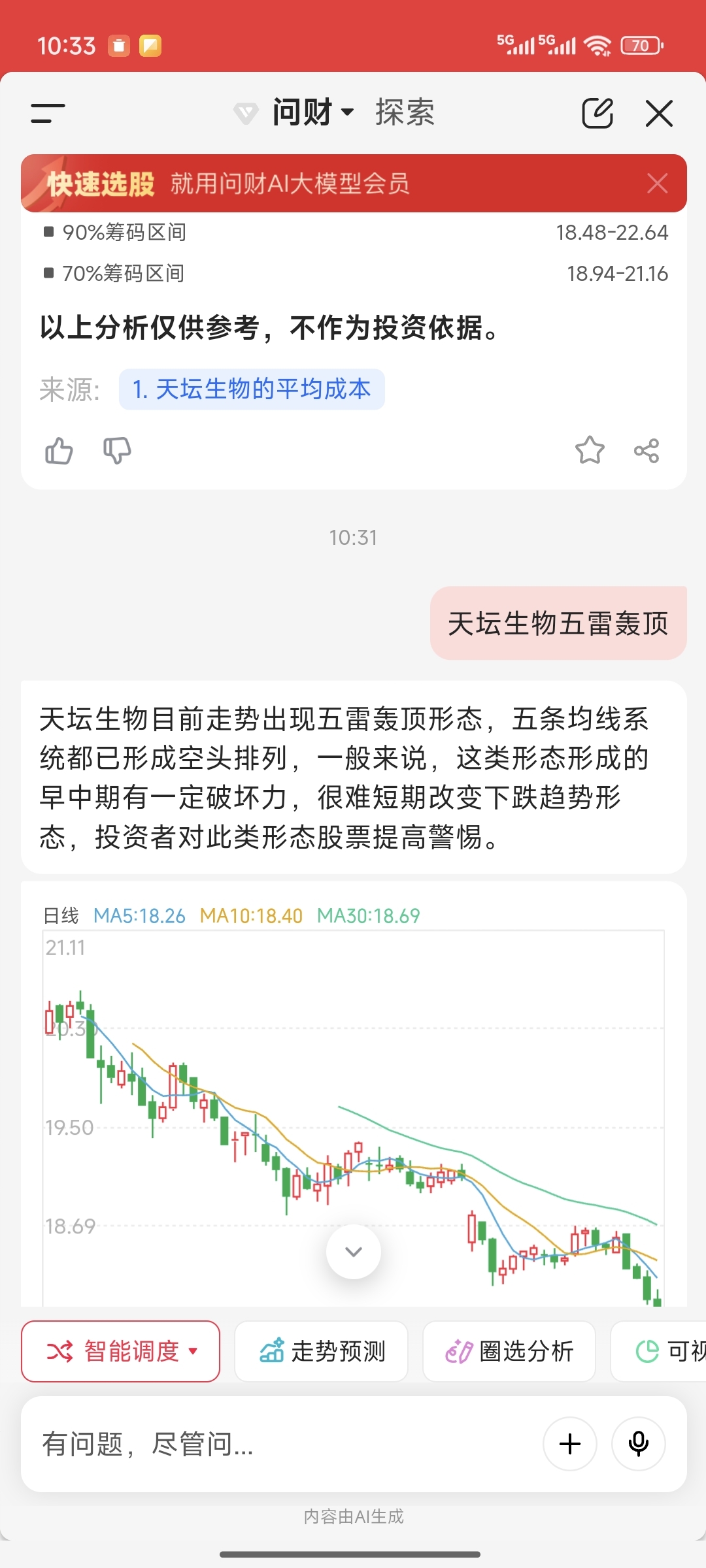The height and width of the screenshot is (1568, 706).
Task: Dislike the answer with thumbs down
Action: coord(117,451)
